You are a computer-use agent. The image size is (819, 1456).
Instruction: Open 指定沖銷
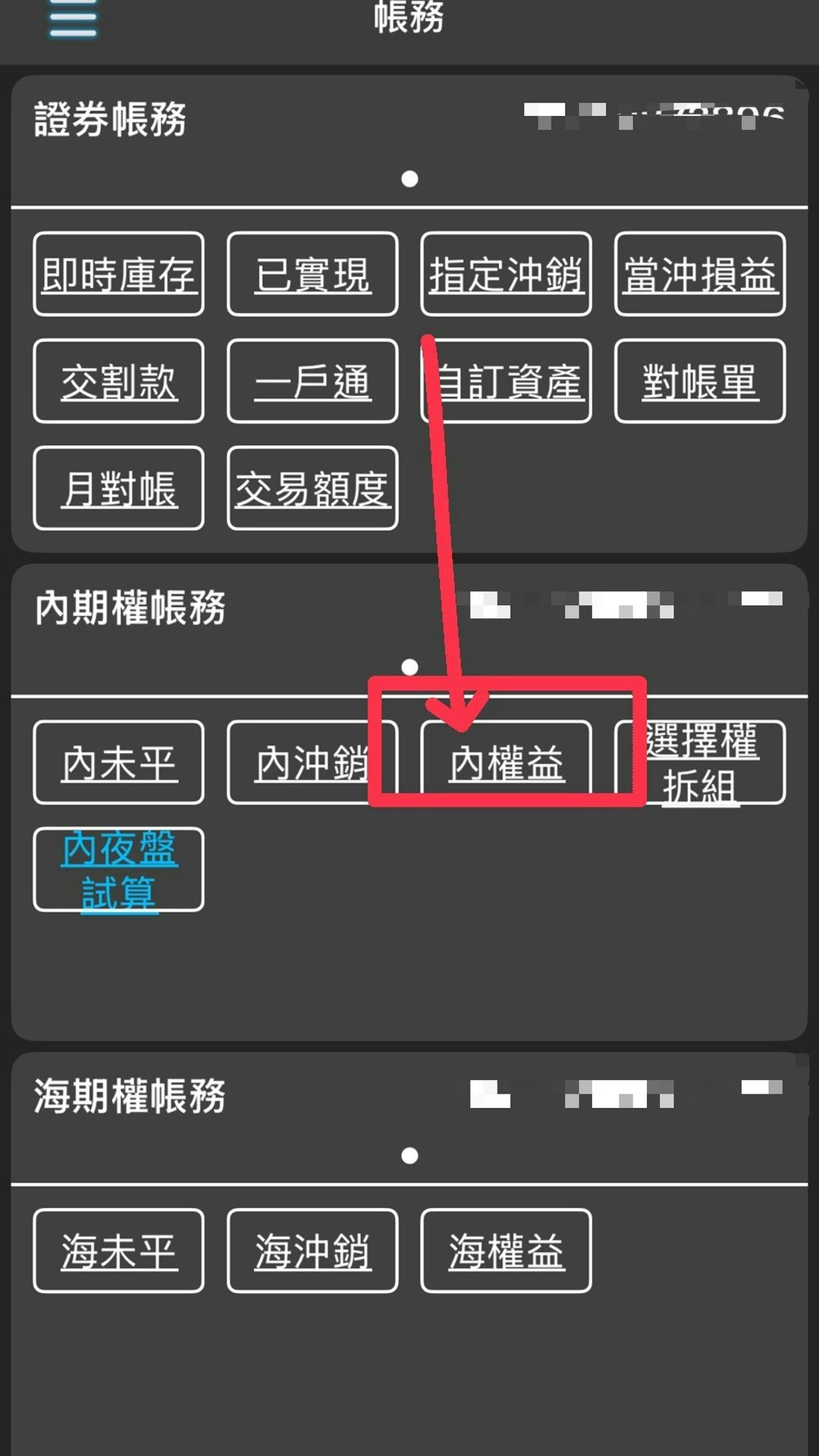(x=506, y=274)
